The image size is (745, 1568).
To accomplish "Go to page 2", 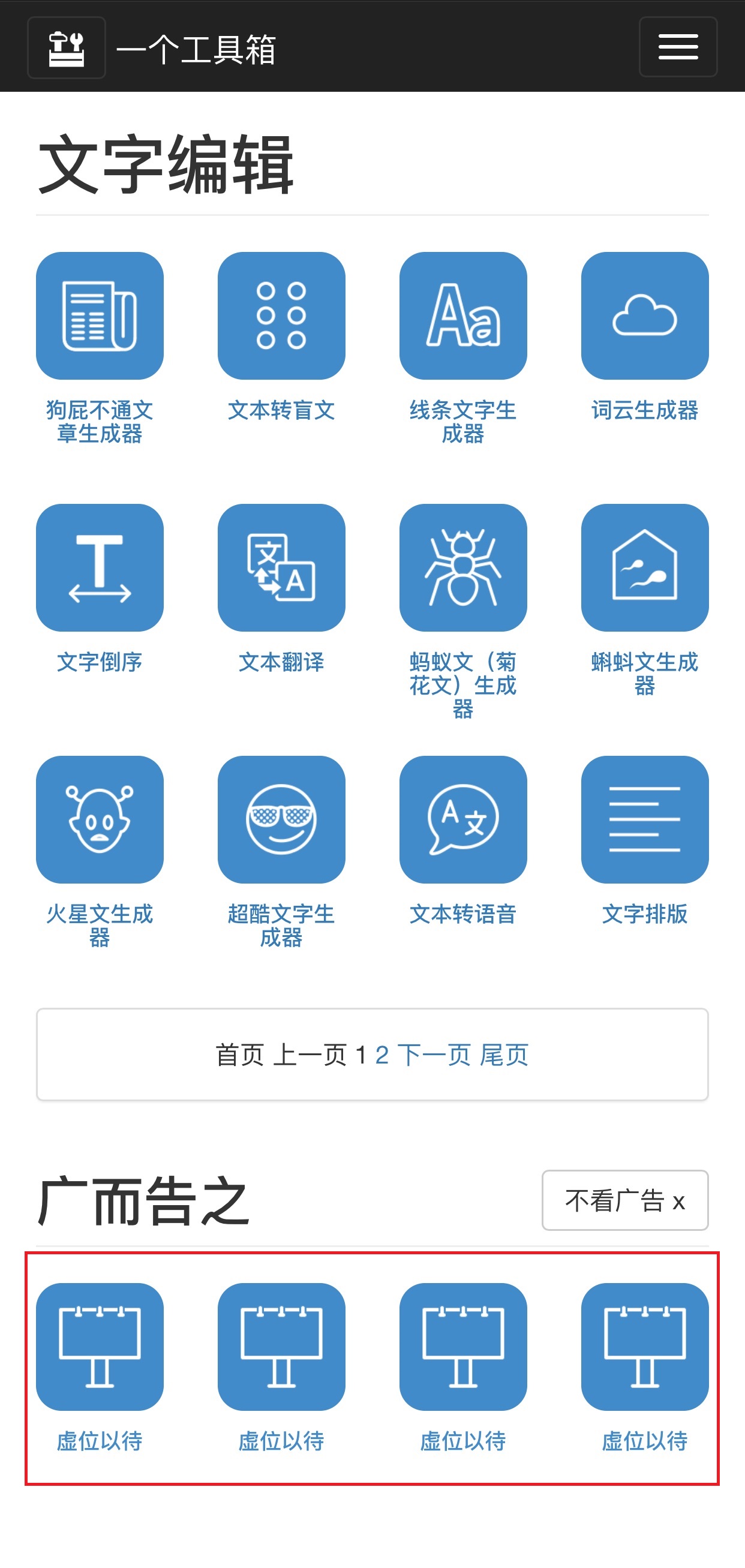I will (381, 1055).
